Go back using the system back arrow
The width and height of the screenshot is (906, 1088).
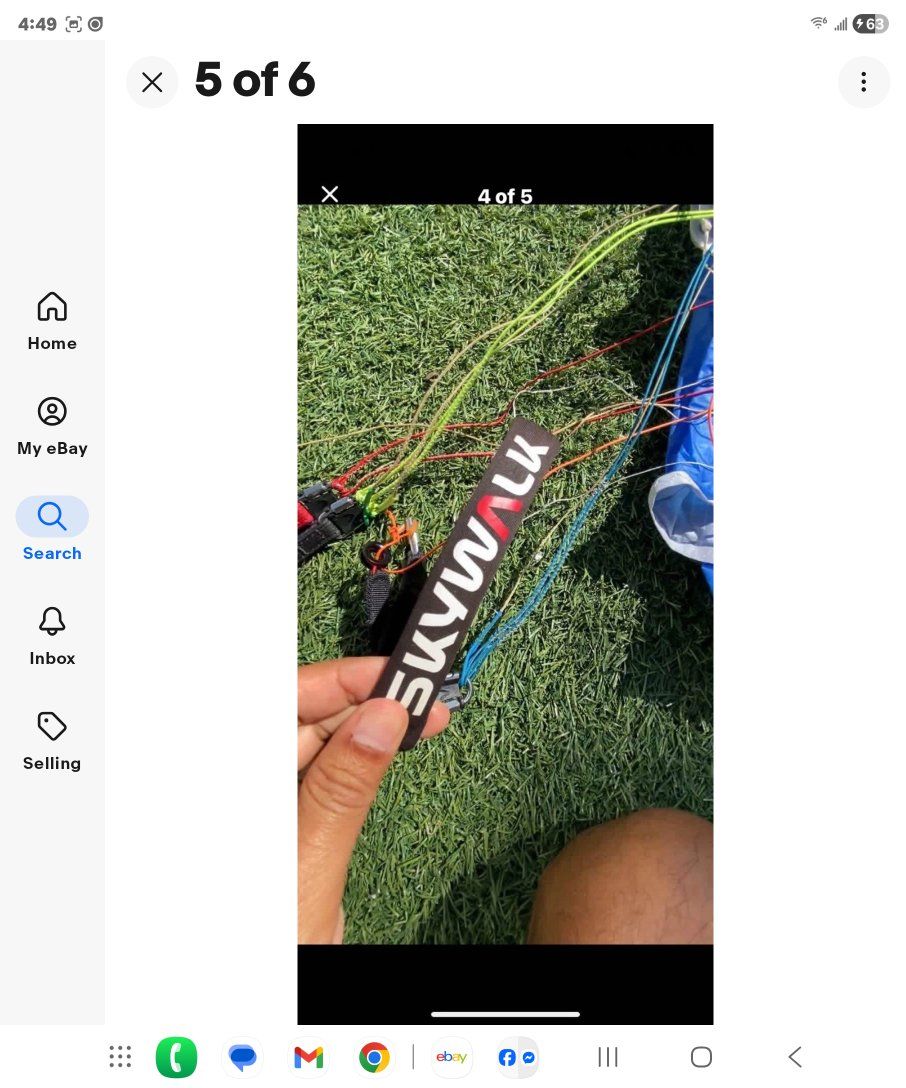795,1057
